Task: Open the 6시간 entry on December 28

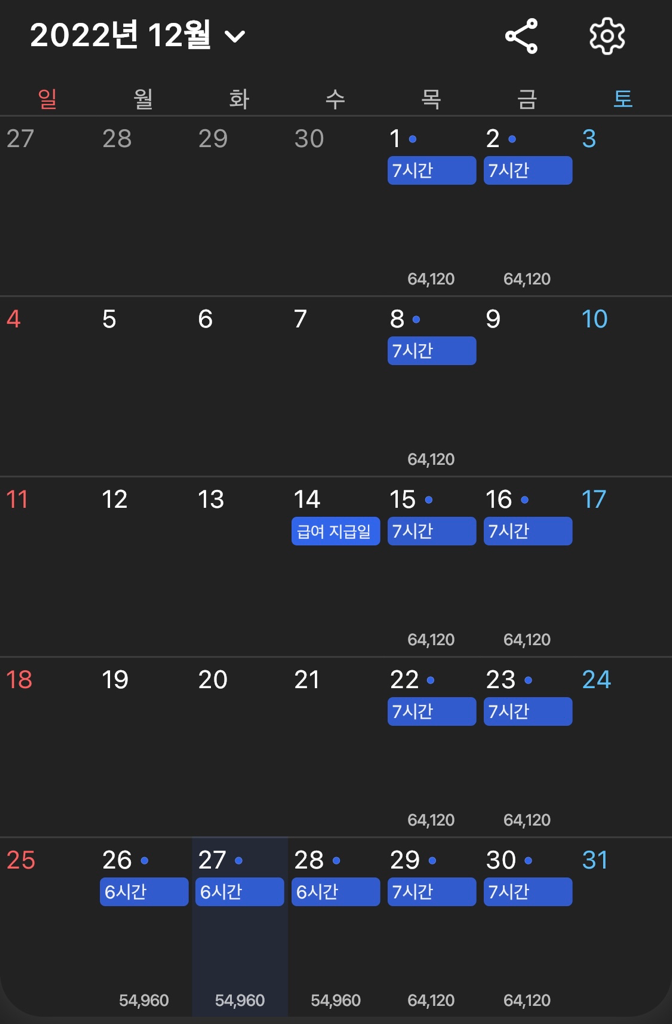Action: point(336,891)
